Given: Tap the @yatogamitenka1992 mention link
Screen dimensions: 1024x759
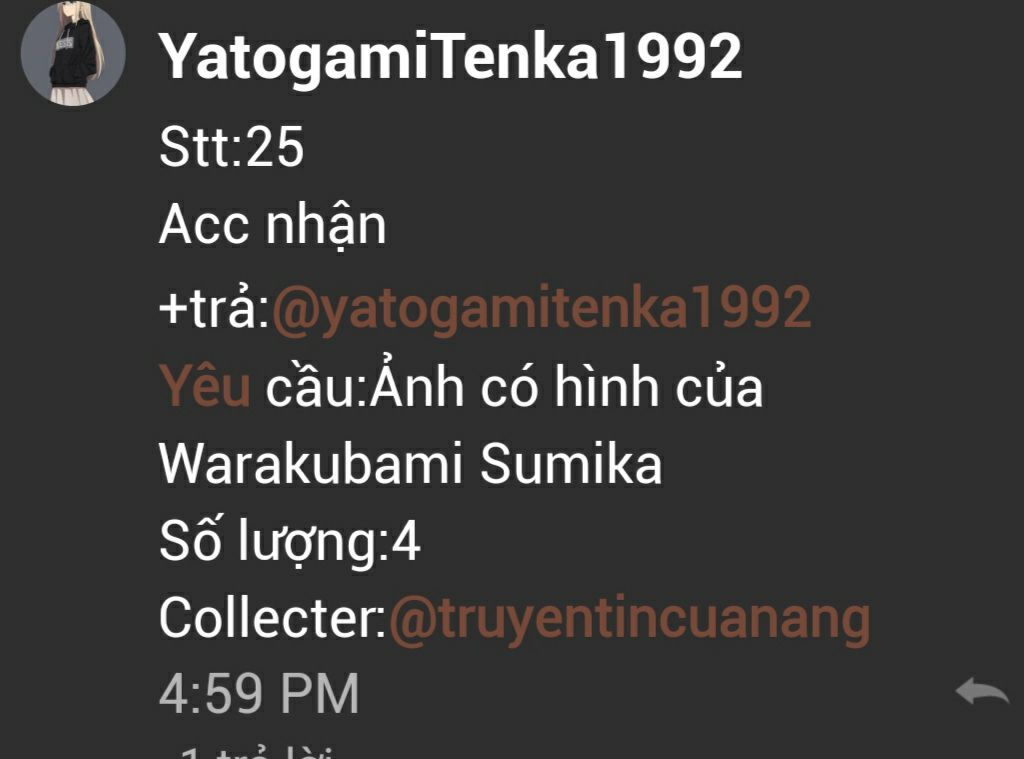Looking at the screenshot, I should (x=541, y=307).
